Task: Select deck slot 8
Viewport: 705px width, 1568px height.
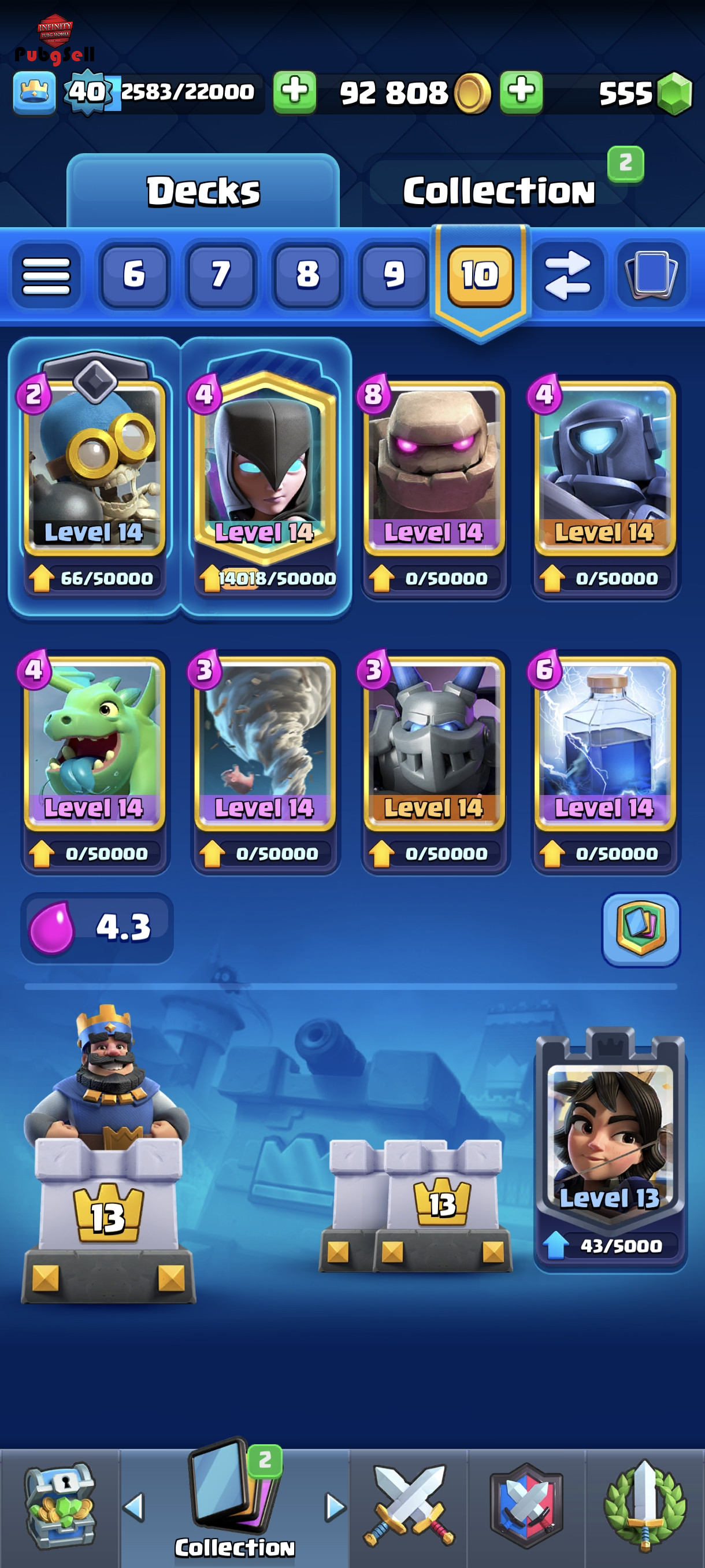Action: 307,275
